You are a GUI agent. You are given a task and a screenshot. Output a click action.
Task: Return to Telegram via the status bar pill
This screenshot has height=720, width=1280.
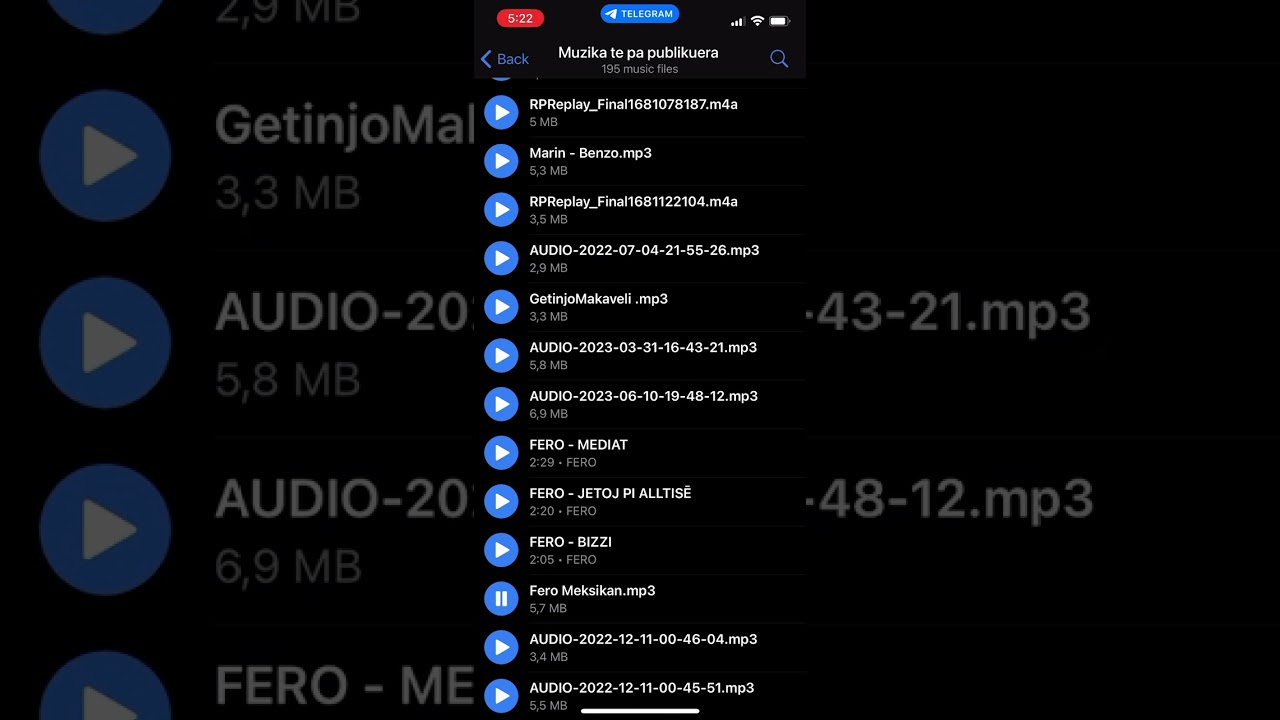click(640, 14)
